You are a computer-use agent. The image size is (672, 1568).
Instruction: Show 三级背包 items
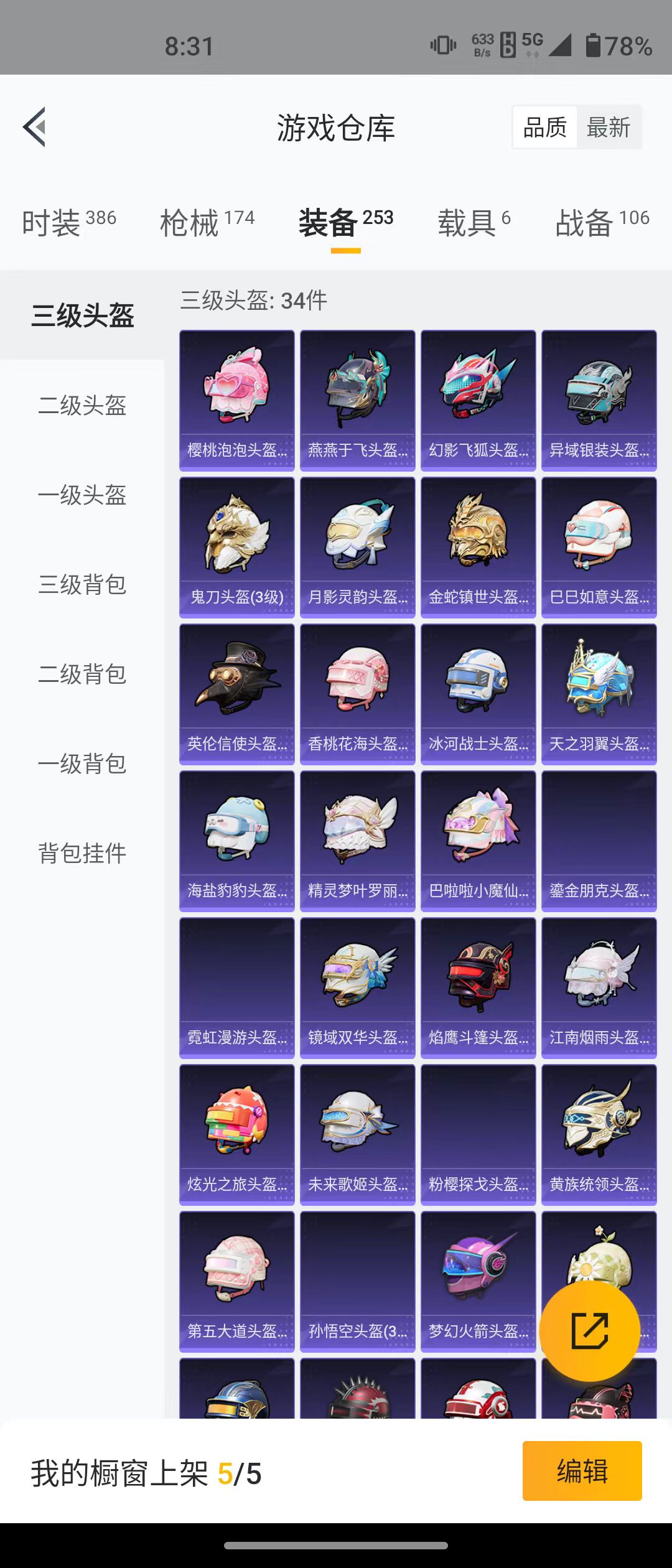[82, 585]
